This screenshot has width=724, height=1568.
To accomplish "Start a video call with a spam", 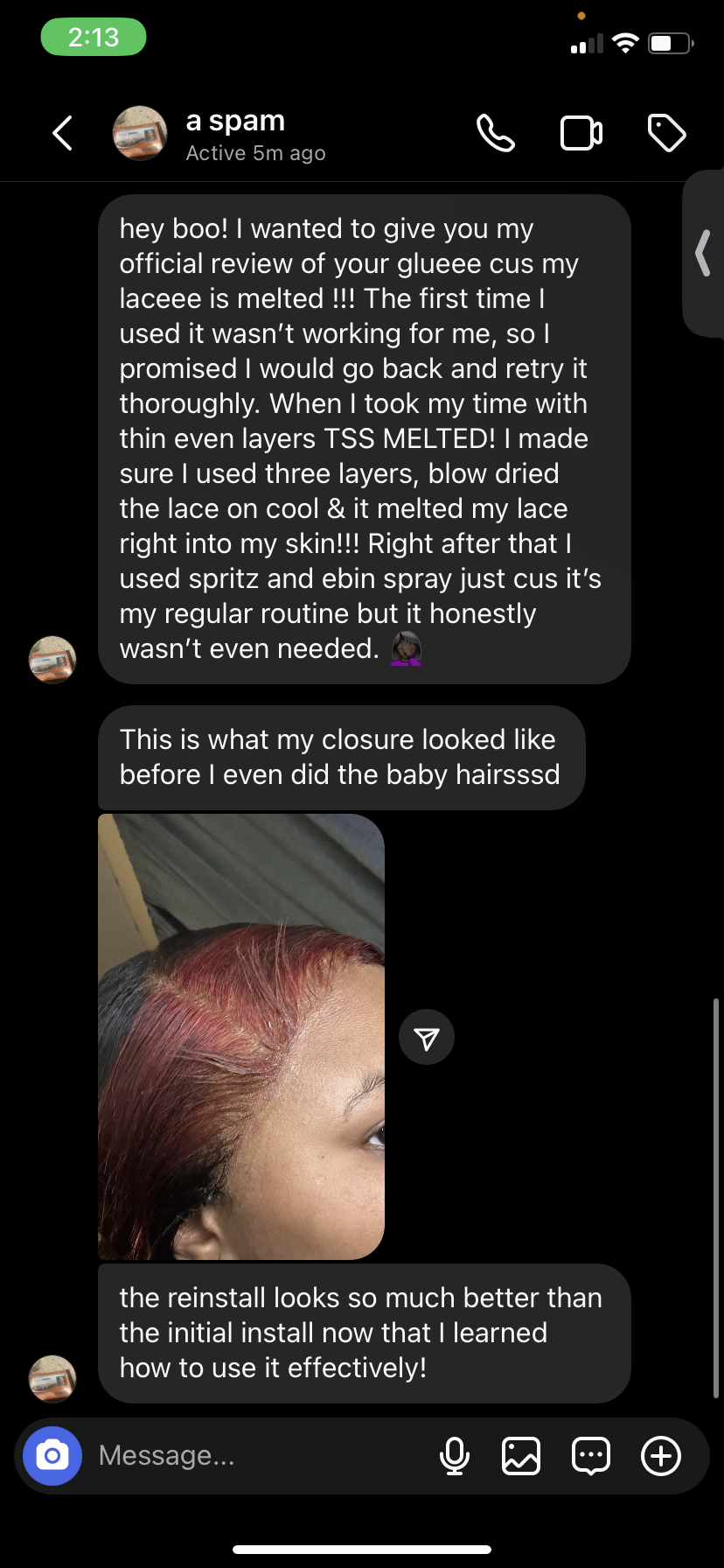I will tap(581, 134).
